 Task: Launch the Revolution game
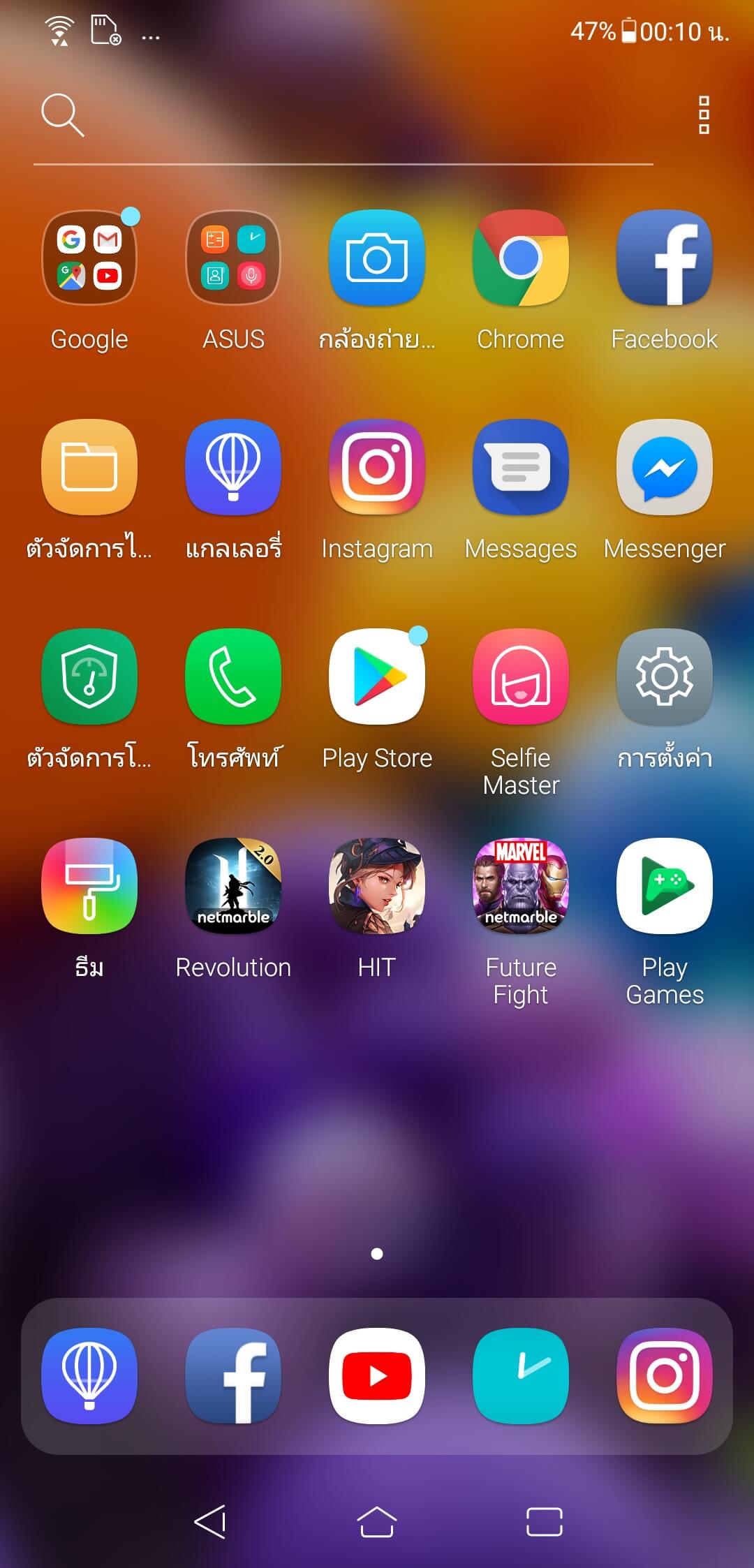pos(233,886)
